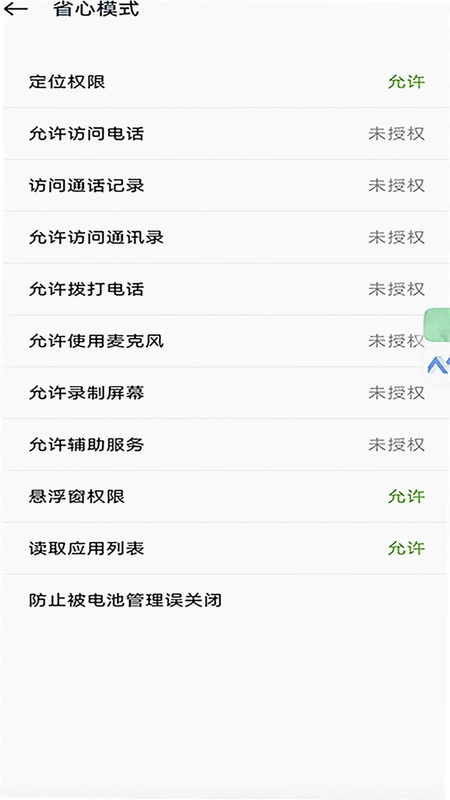
Task: Tap the green floating side widget
Action: click(437, 325)
